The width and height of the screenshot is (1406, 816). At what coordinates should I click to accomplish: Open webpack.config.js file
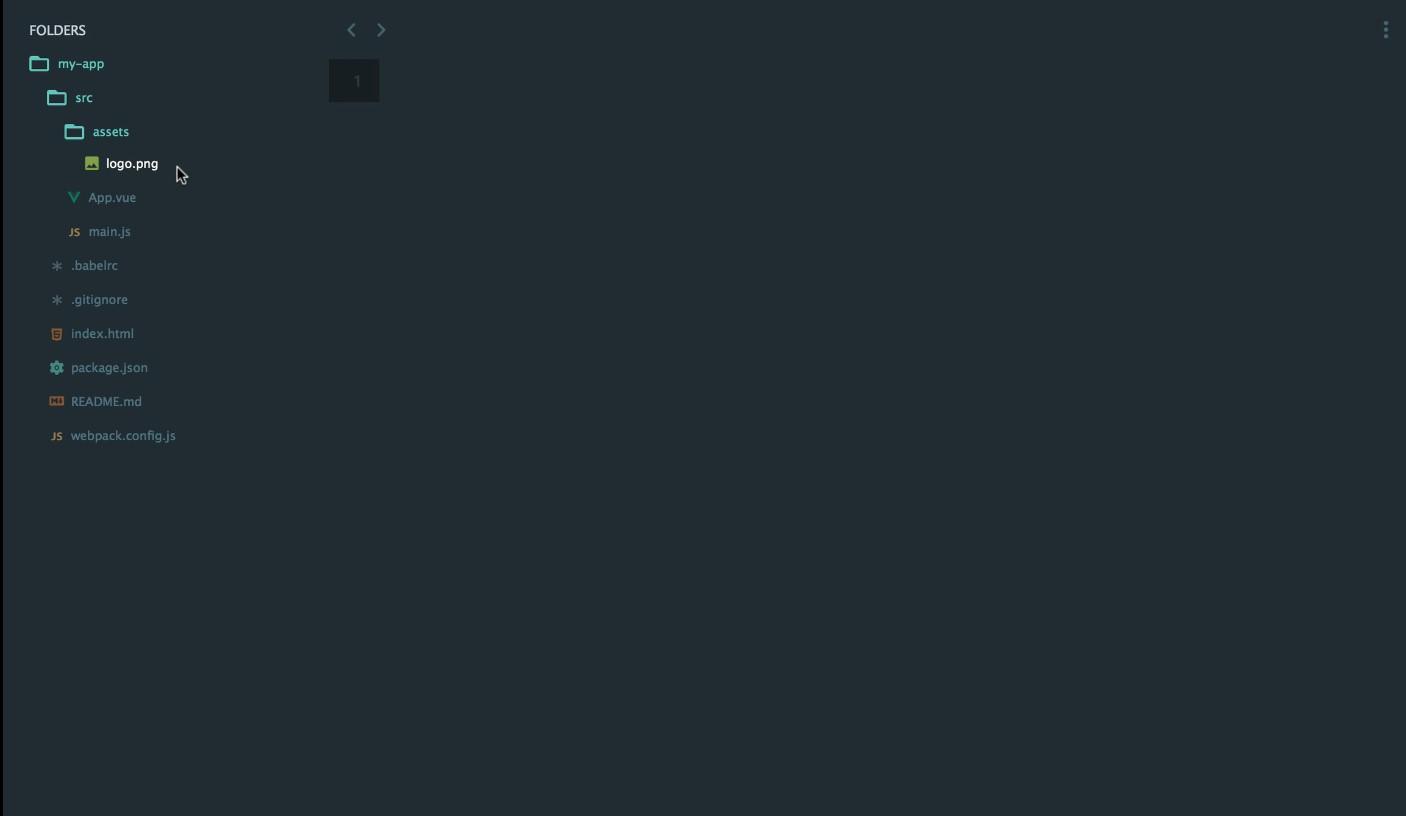coord(123,436)
